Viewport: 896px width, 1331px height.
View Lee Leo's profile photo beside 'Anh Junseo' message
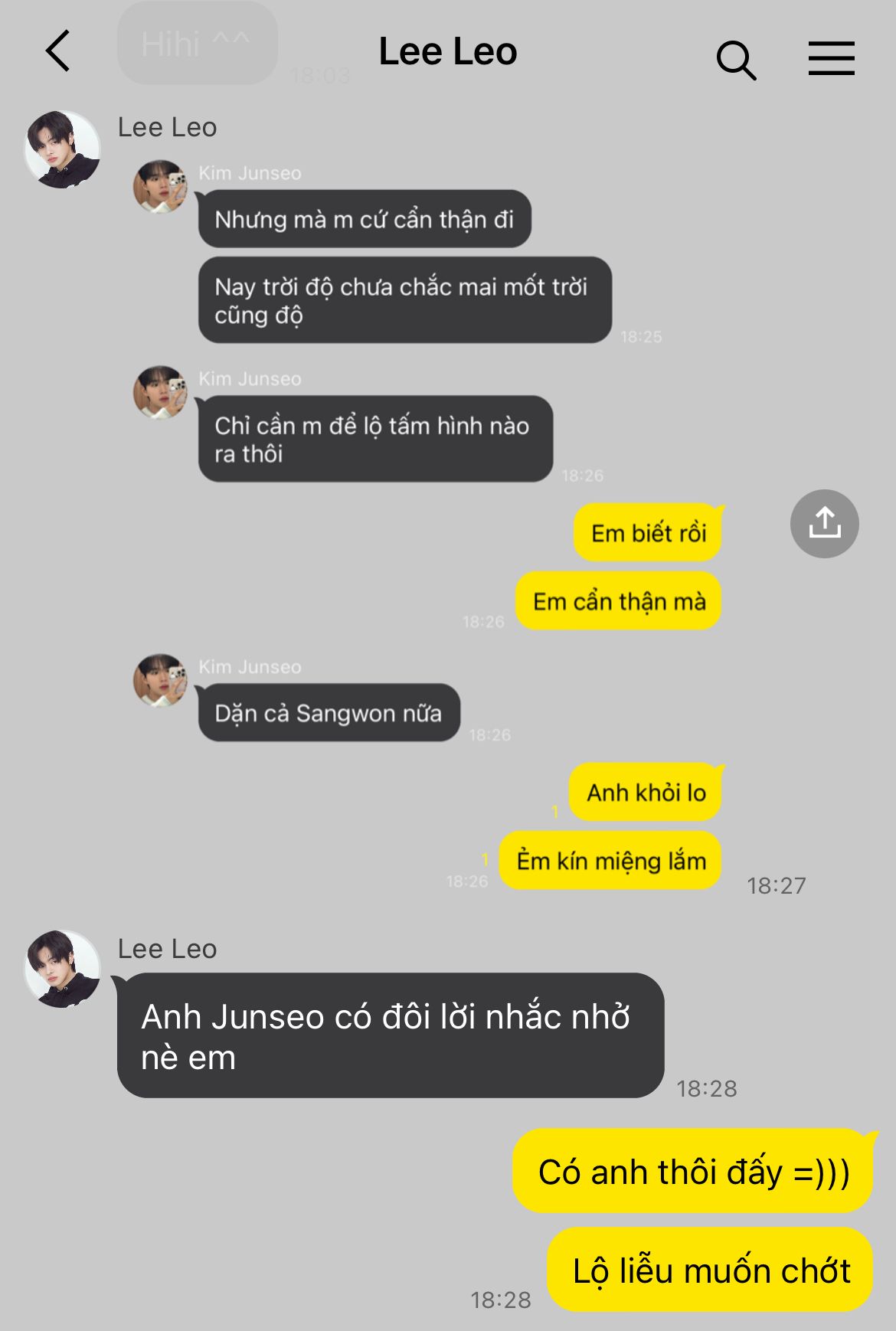[x=63, y=969]
